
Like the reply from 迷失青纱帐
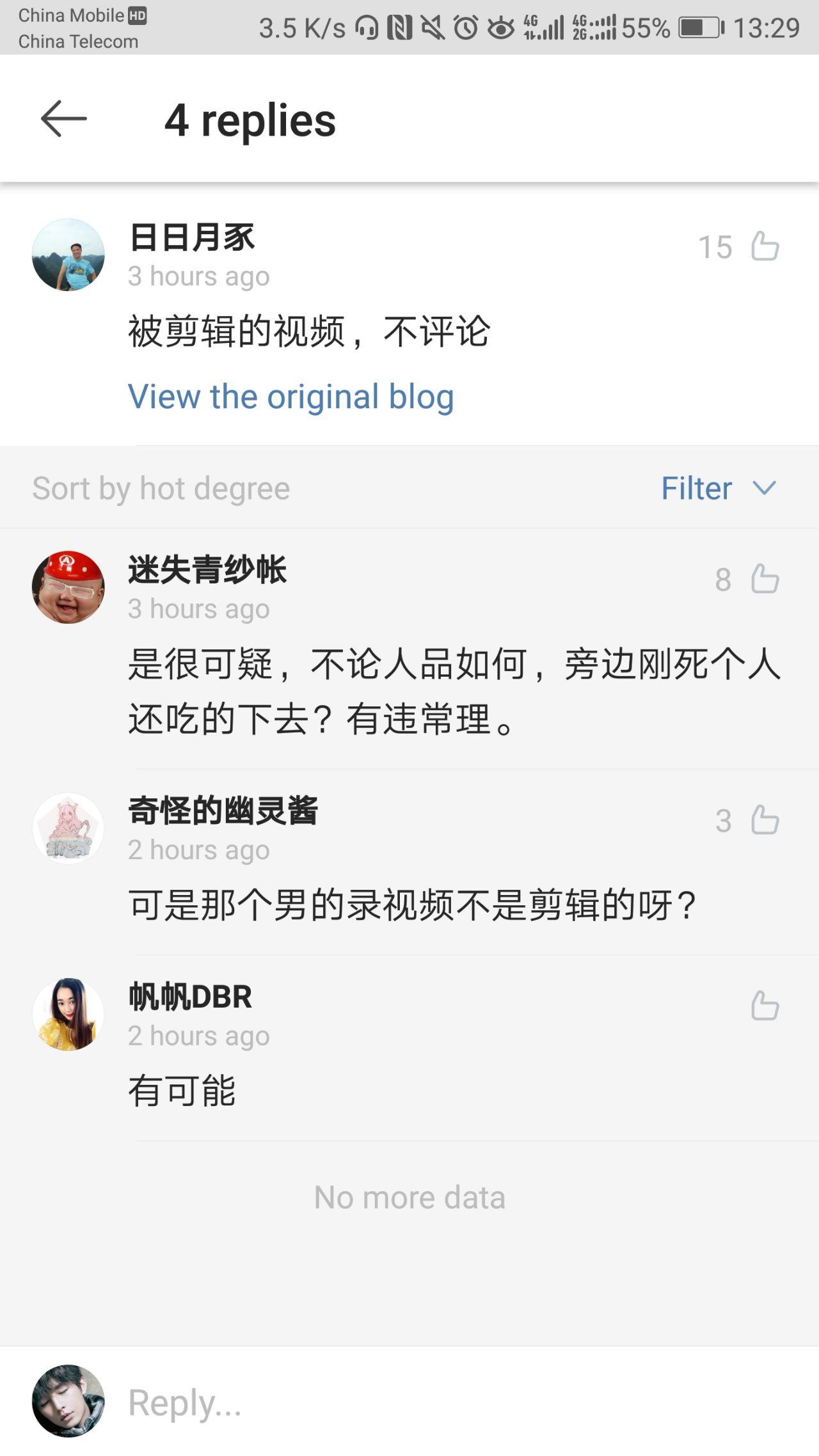coord(765,579)
